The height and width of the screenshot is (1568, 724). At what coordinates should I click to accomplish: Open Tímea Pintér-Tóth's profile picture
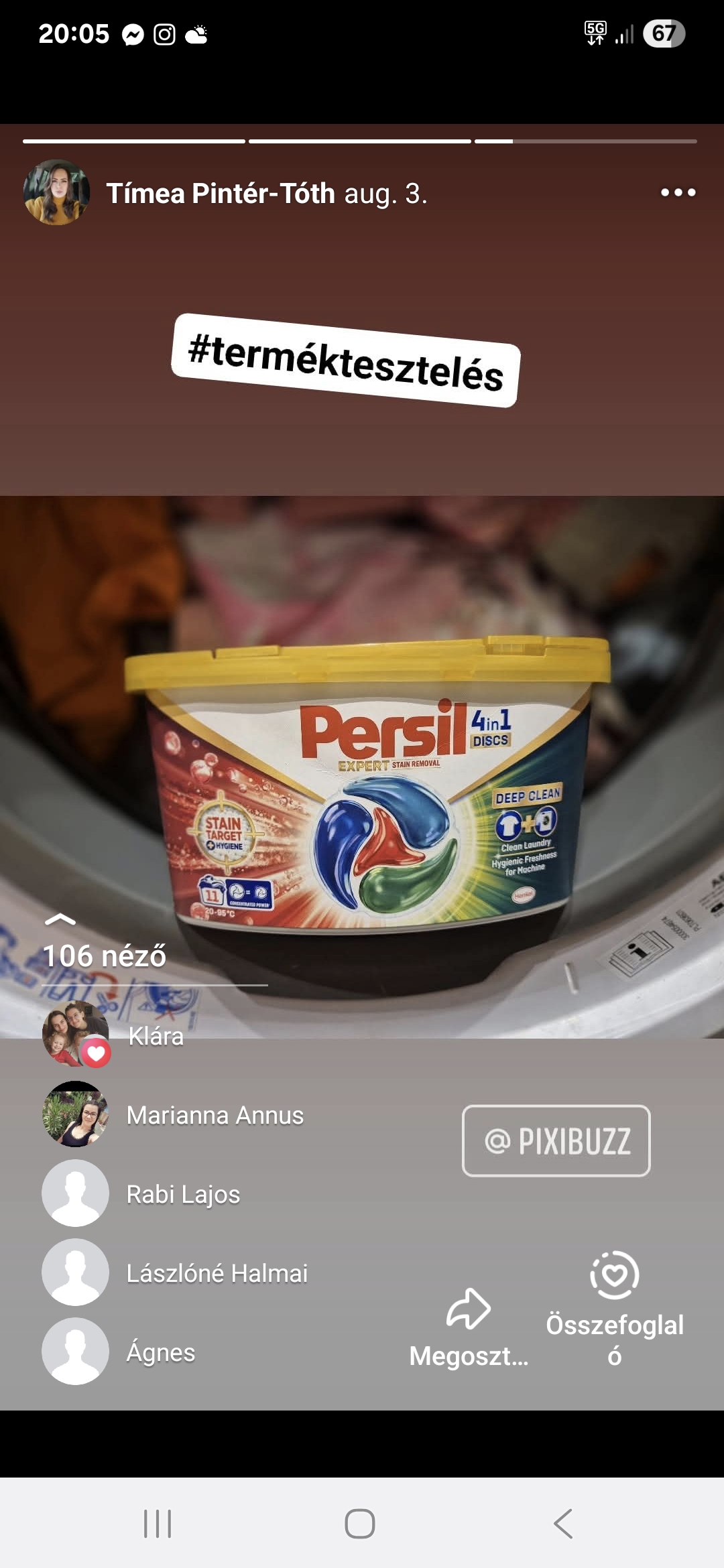click(x=56, y=192)
